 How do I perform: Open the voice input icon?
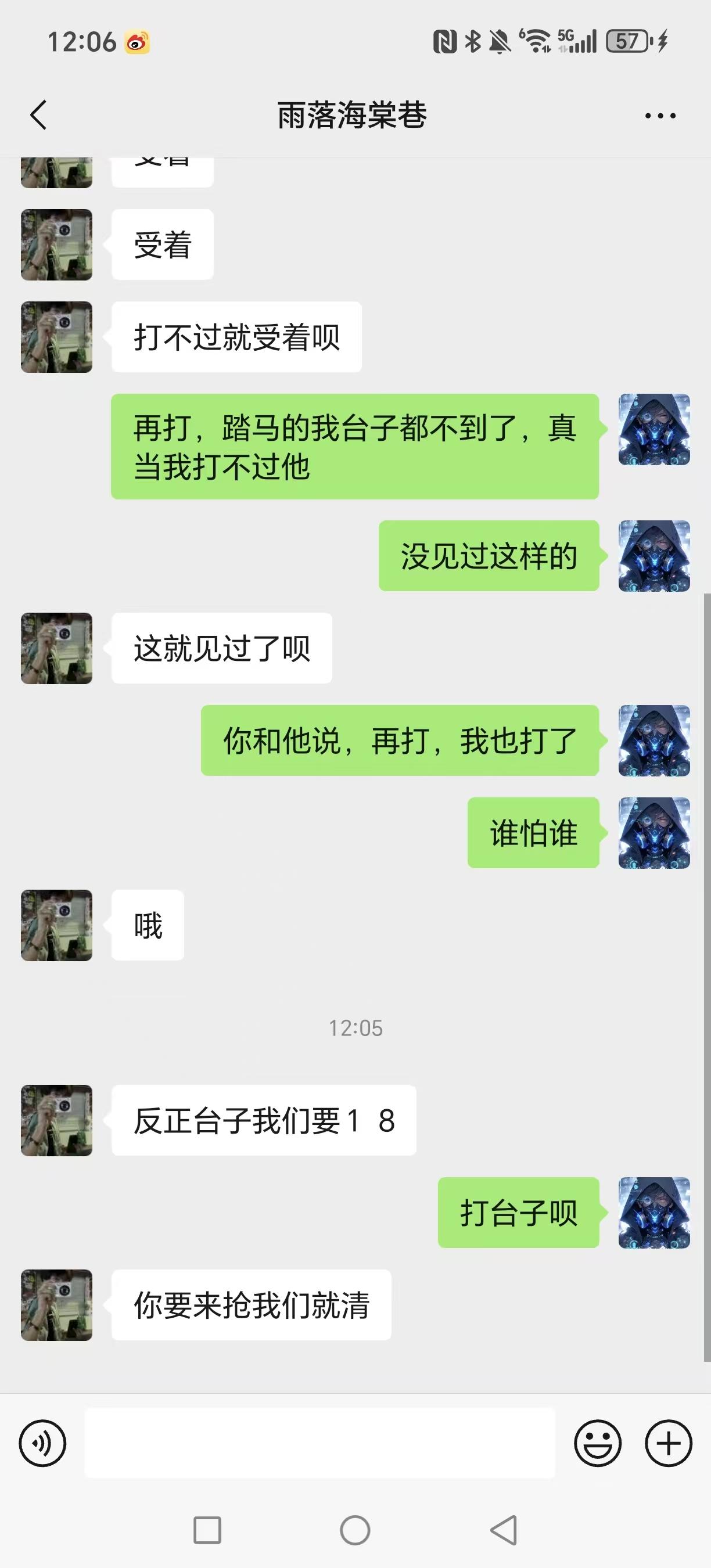pyautogui.click(x=41, y=1444)
